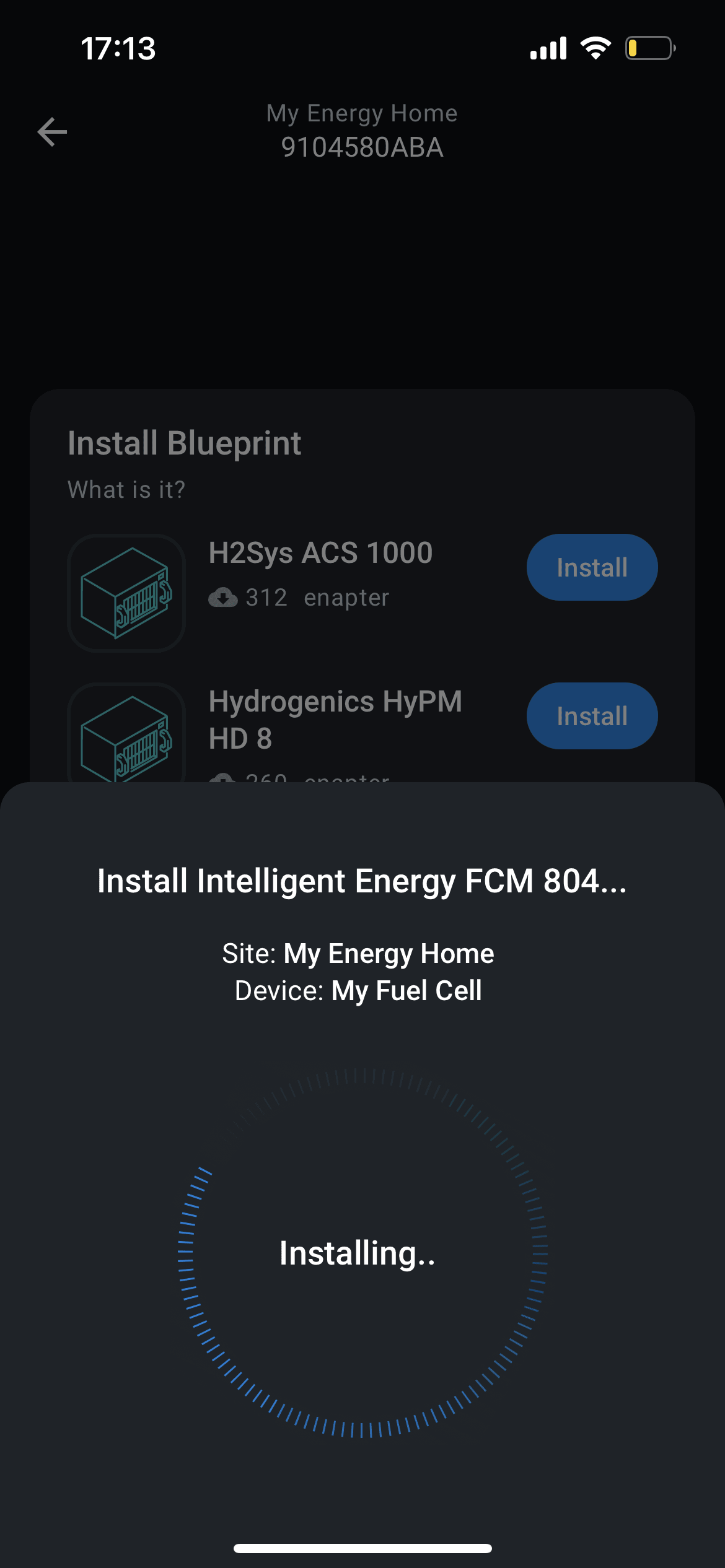Tap the Install Intelligent Energy FCM 804 dialog title
This screenshot has height=1568, width=725.
(361, 882)
